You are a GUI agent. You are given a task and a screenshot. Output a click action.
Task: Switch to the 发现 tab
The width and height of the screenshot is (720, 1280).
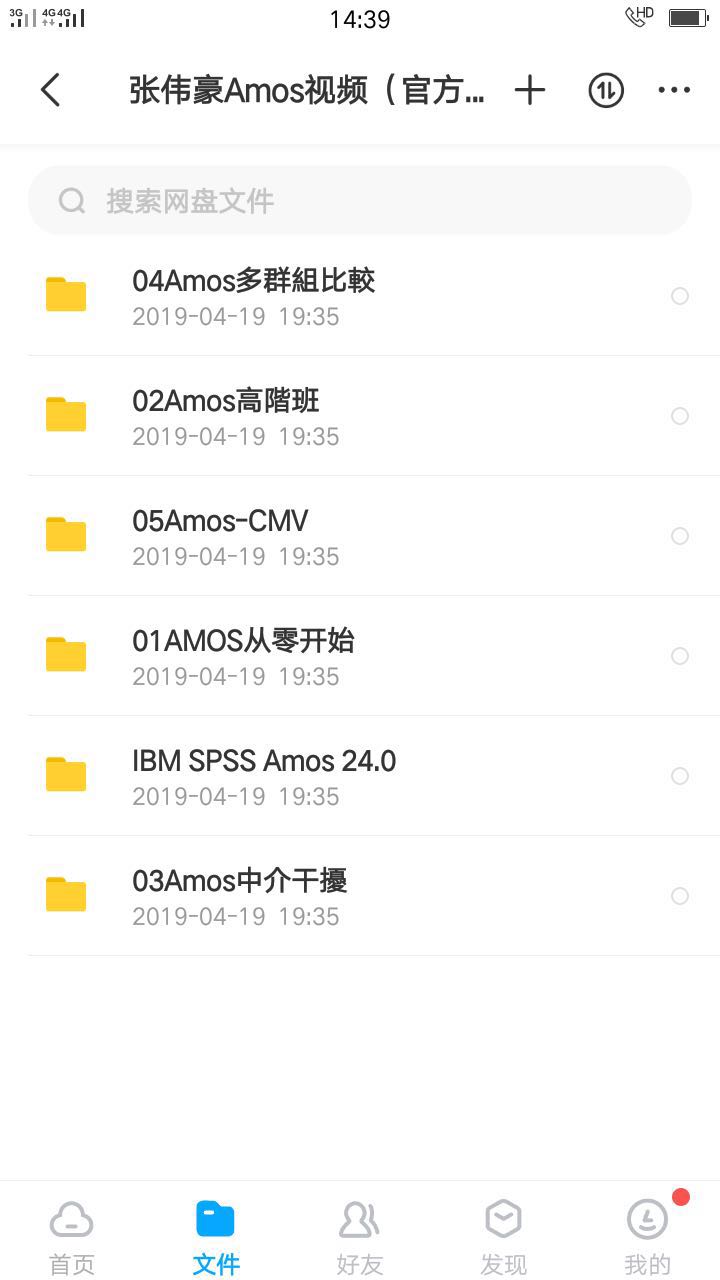tap(504, 1236)
